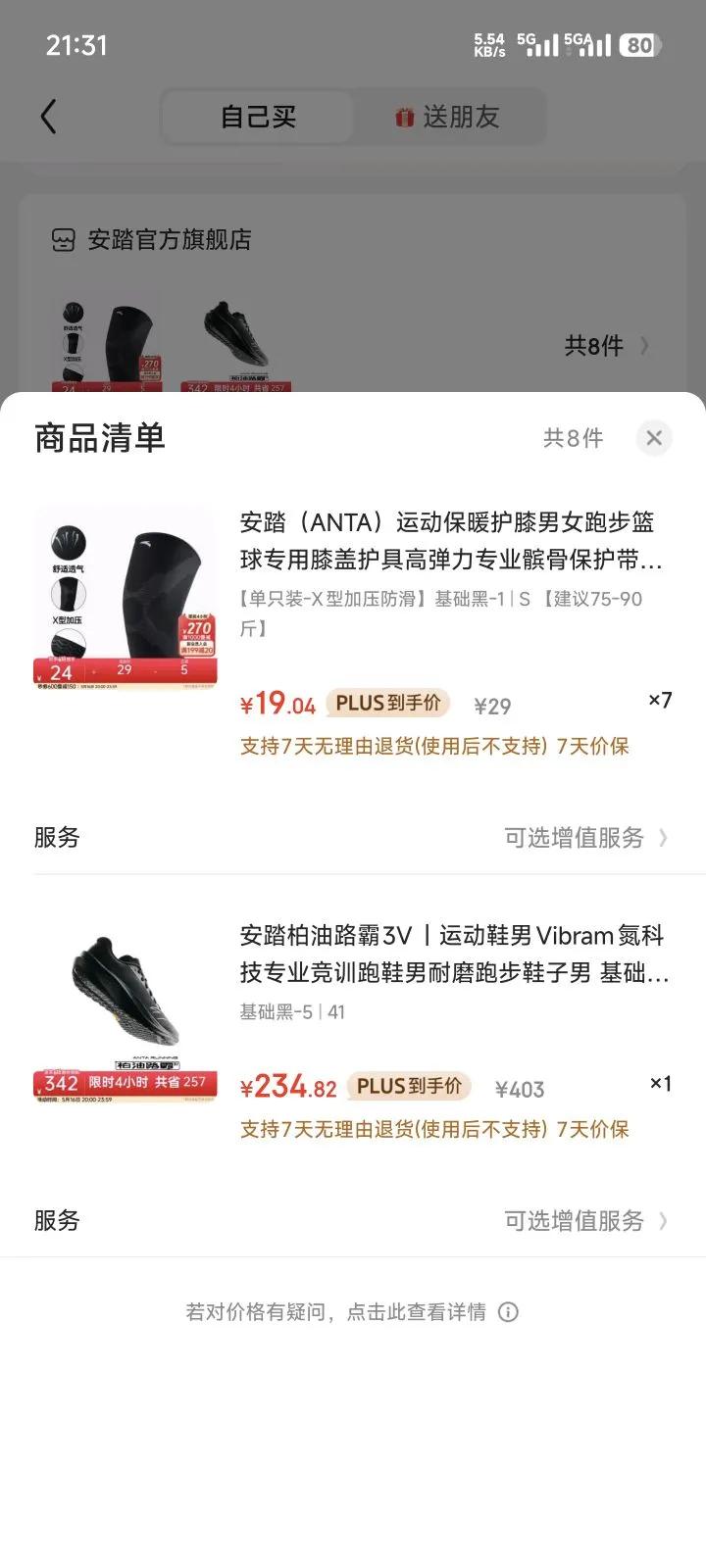Open the 安踏官方旗舰店 store page
The image size is (706, 1568).
tap(169, 240)
